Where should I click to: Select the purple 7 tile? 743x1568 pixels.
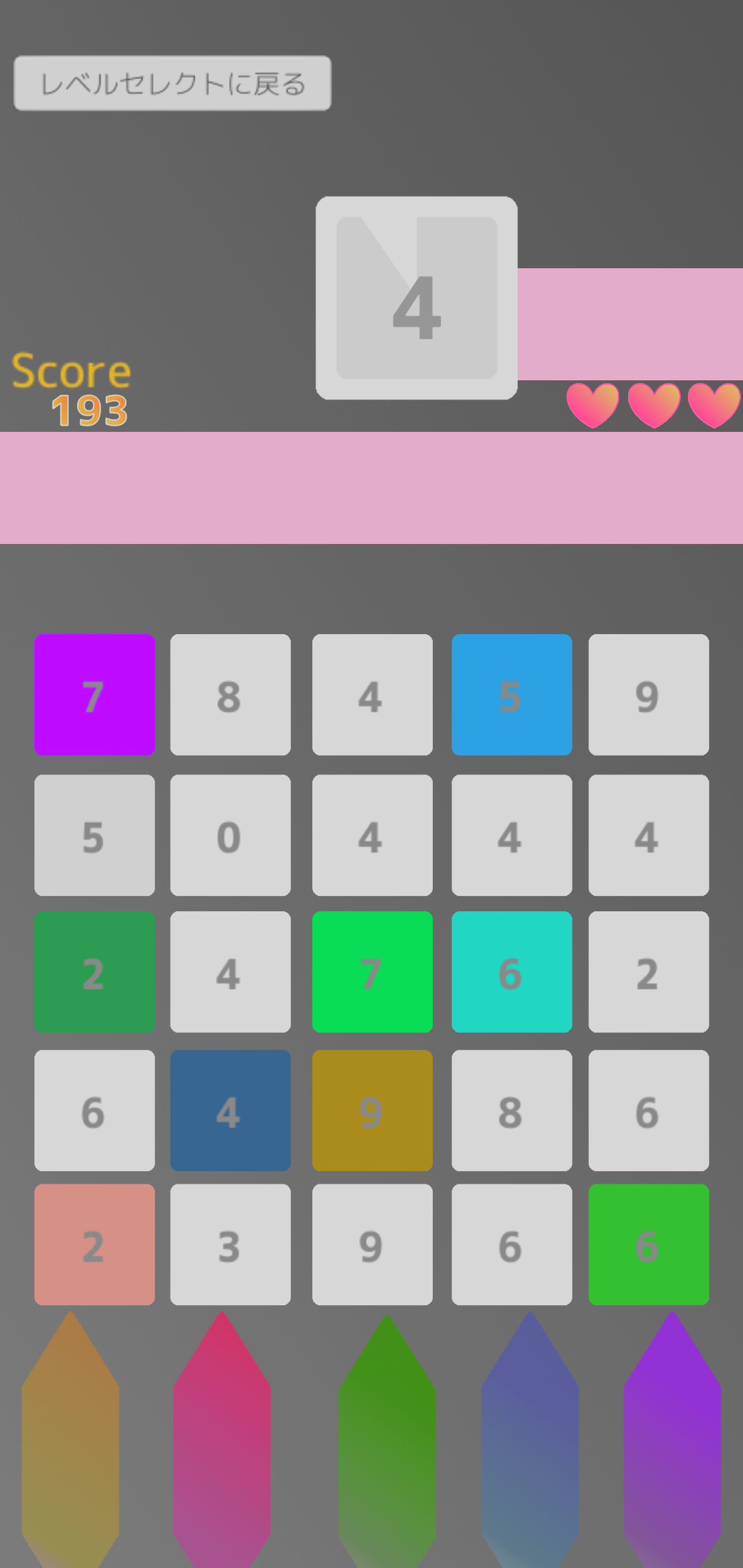[x=94, y=695]
